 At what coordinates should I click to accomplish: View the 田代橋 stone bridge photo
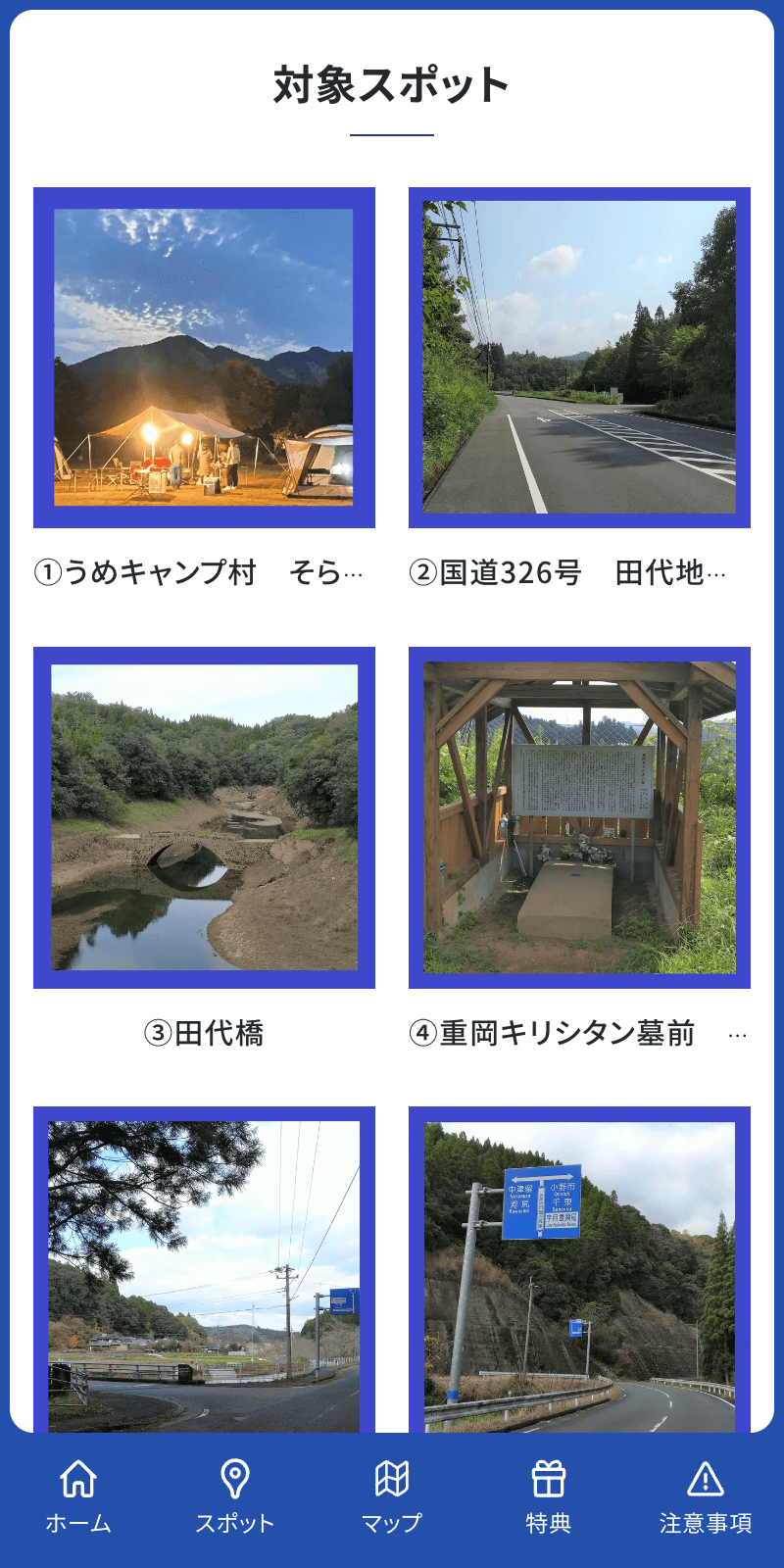point(204,816)
